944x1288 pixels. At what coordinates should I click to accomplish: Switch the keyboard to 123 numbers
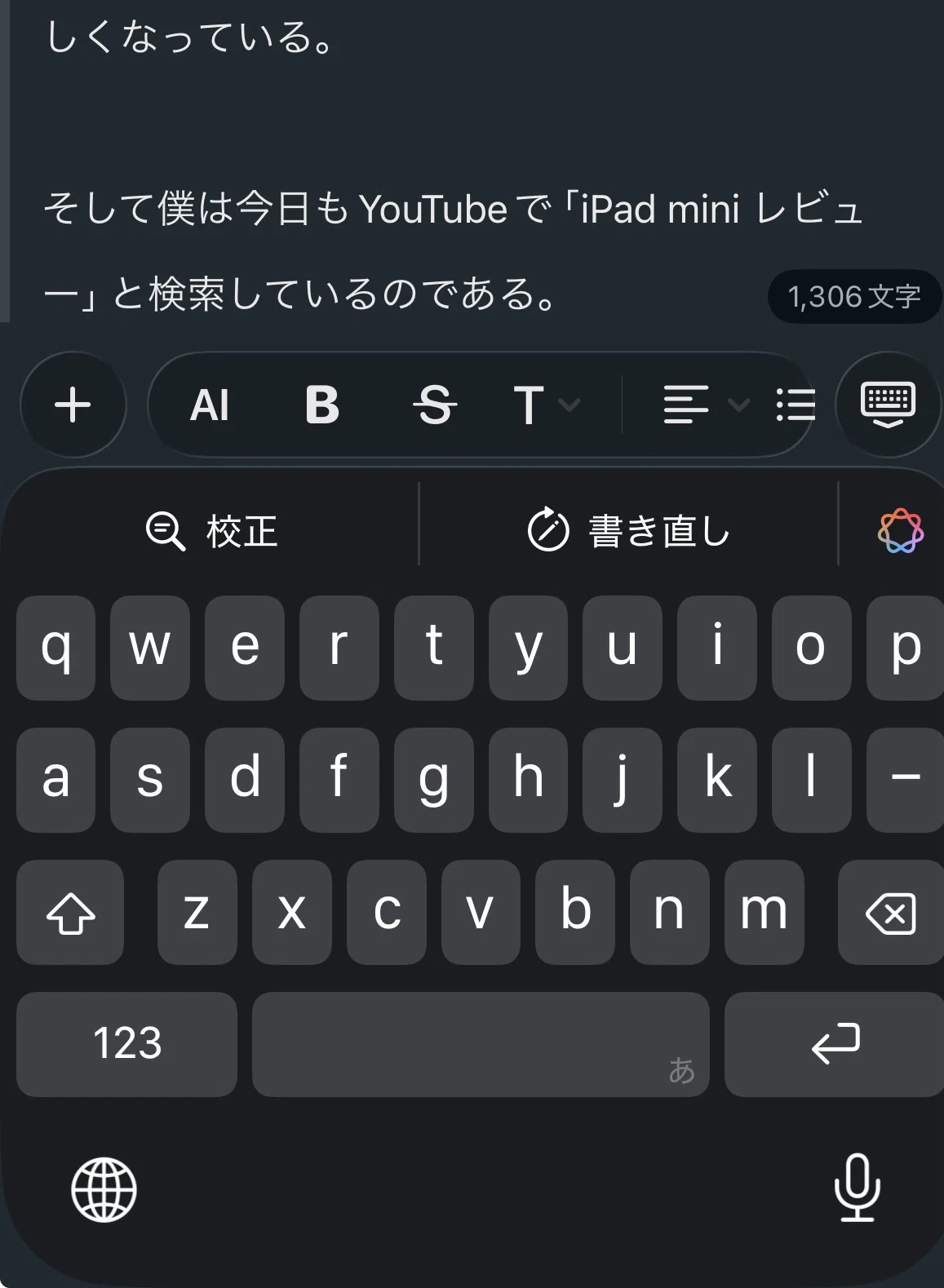click(x=126, y=1044)
